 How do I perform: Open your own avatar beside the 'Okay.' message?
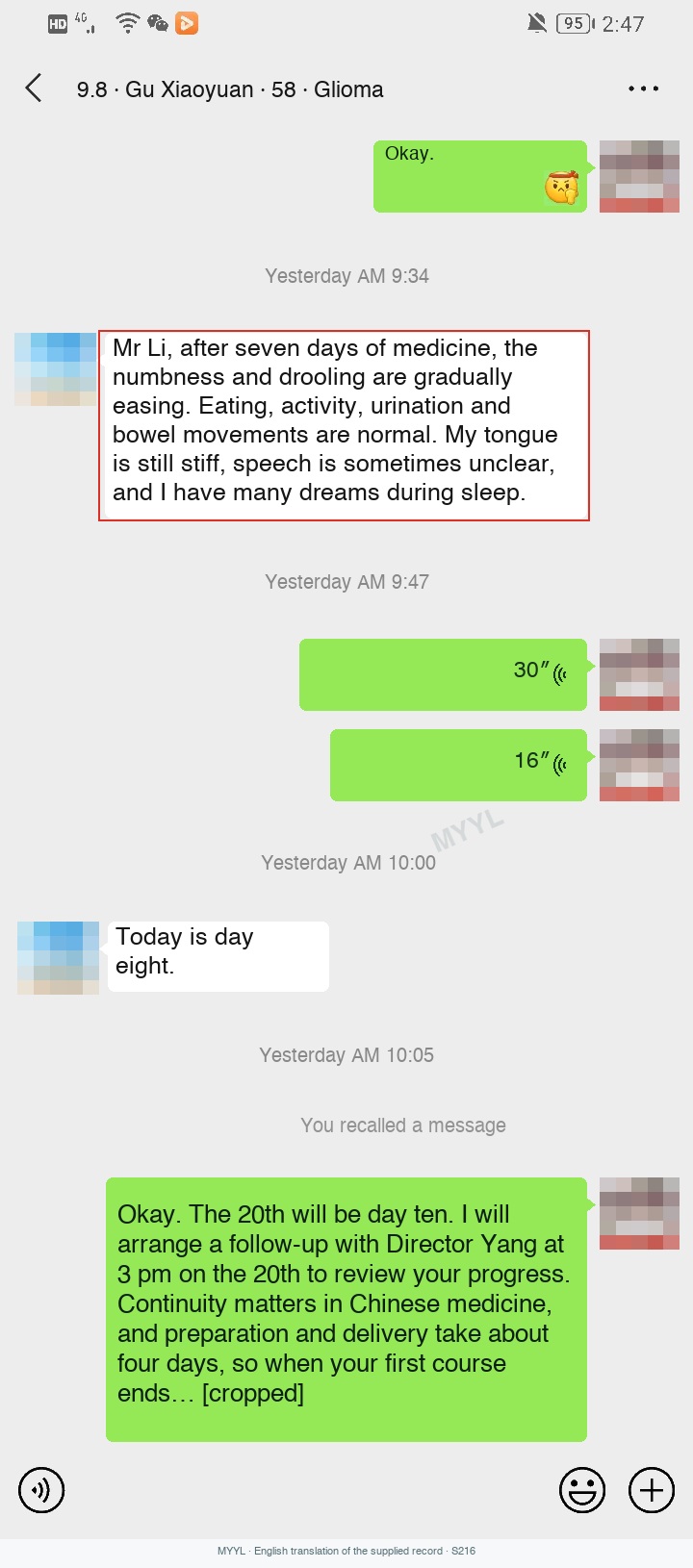pos(639,176)
